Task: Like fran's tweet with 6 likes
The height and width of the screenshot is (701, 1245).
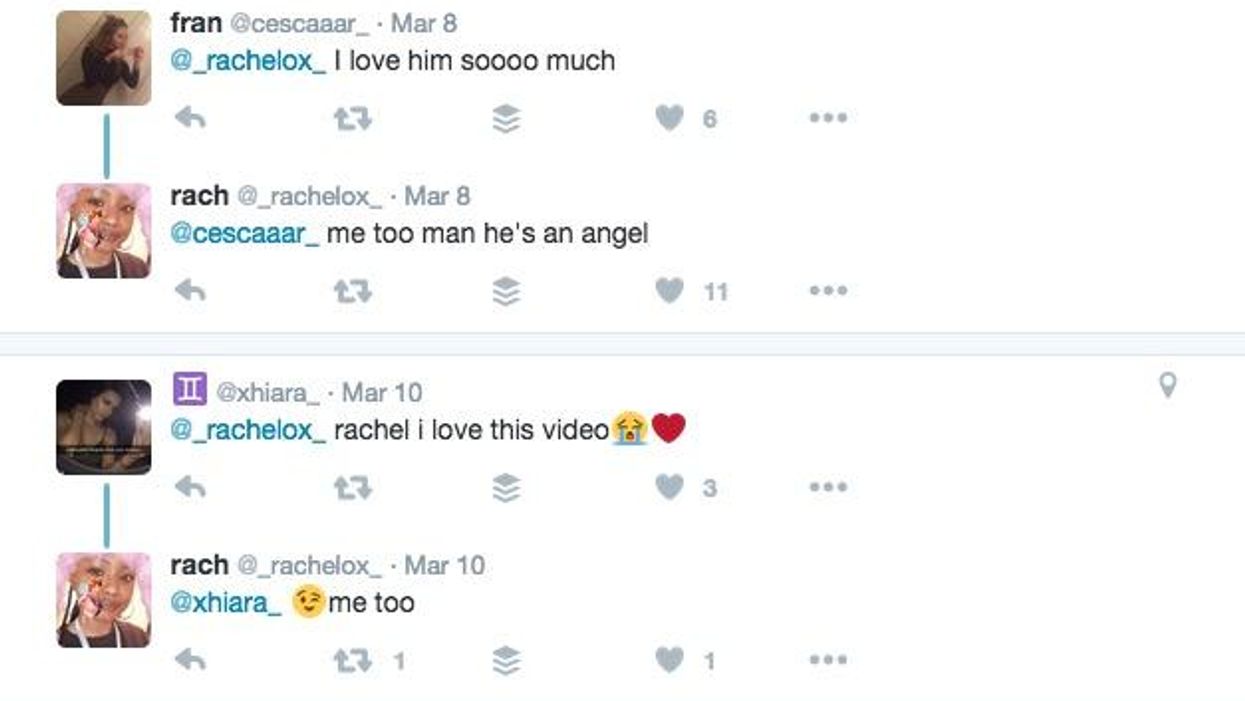Action: (669, 118)
